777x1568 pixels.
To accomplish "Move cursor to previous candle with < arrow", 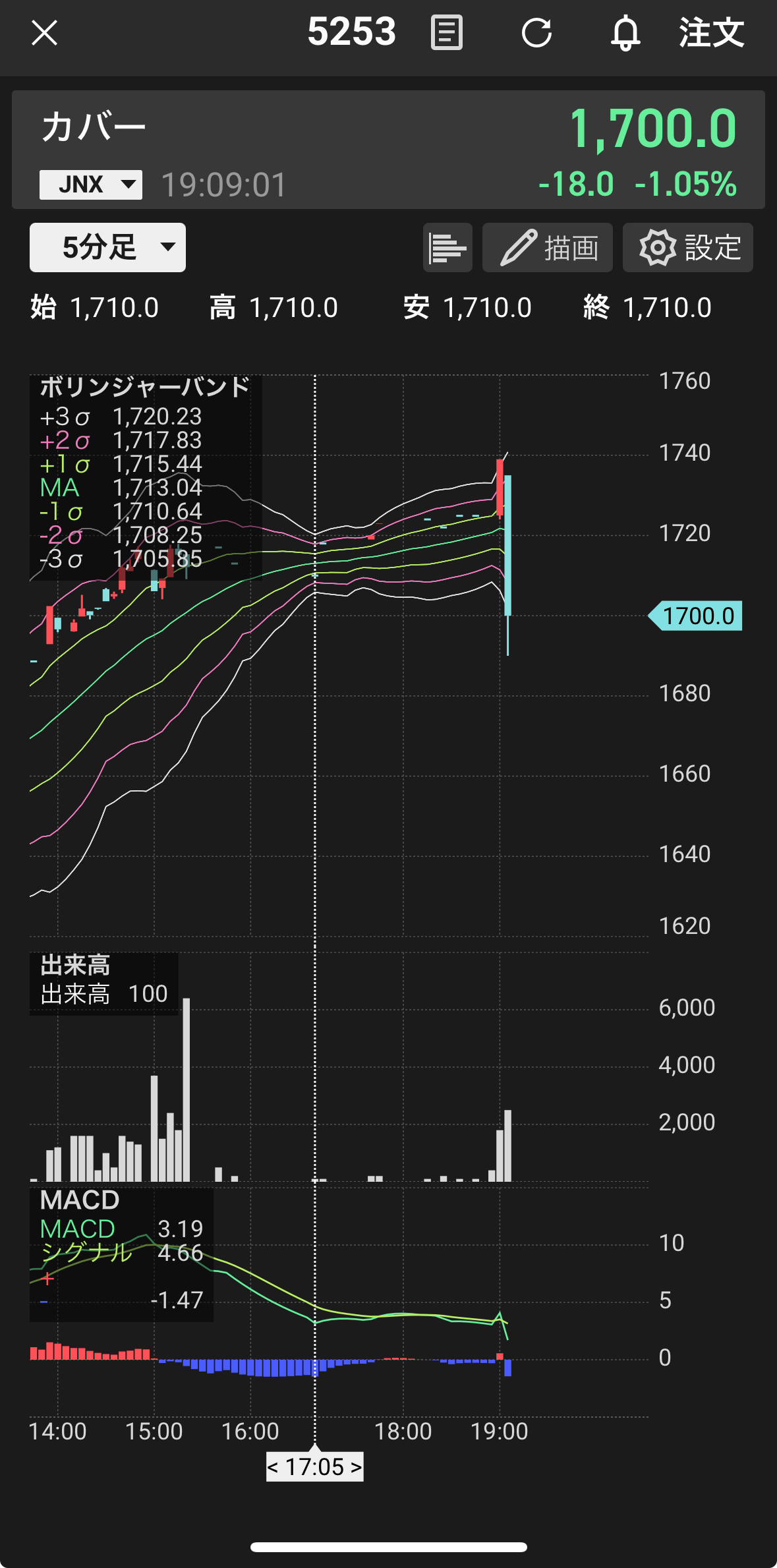I will point(273,1467).
